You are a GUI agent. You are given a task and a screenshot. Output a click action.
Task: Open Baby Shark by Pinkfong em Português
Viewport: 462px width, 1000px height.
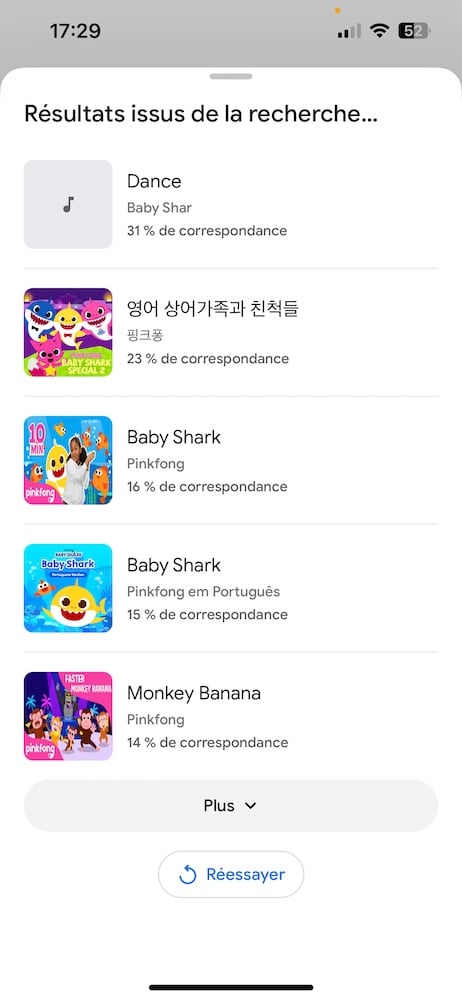pyautogui.click(x=231, y=588)
